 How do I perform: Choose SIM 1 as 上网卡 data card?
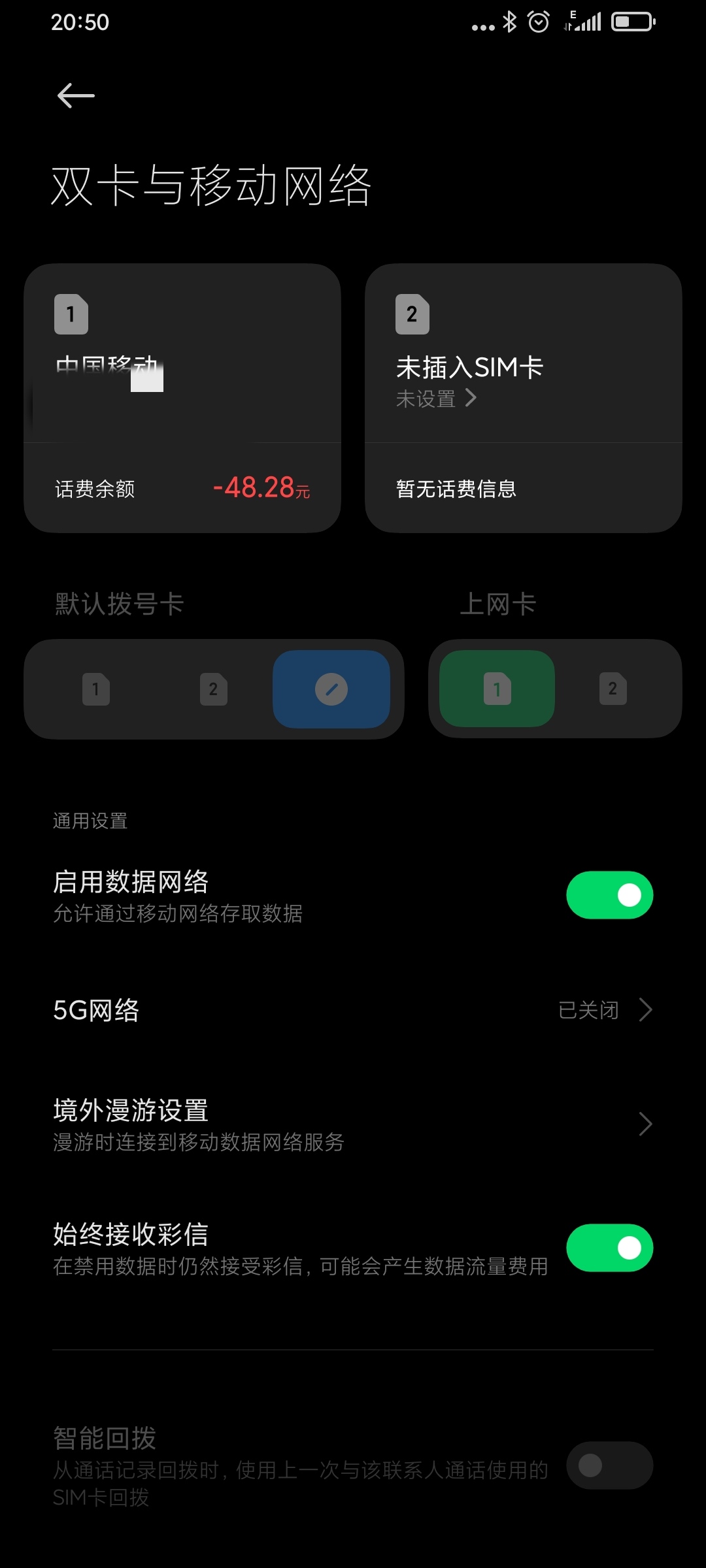point(497,689)
